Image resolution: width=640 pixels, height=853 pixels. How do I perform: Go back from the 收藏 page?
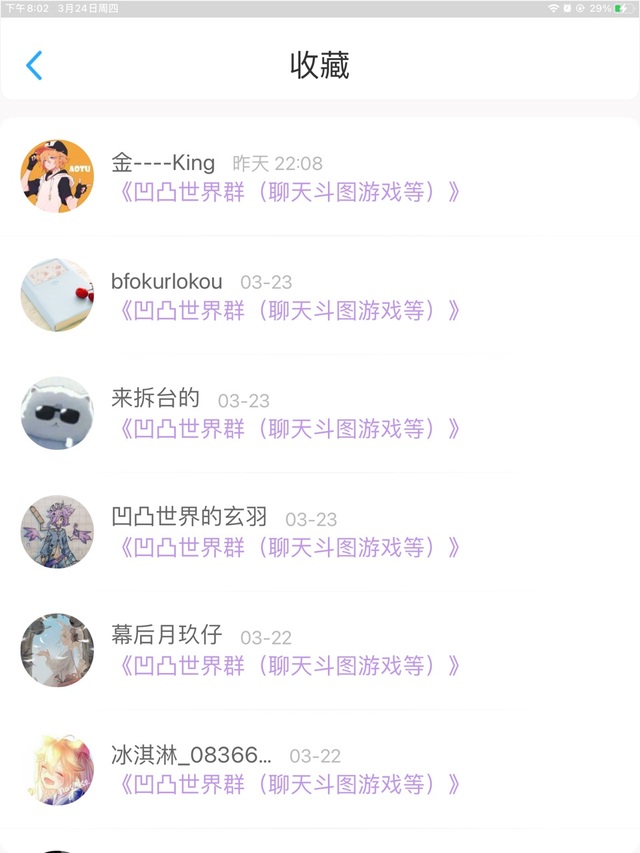34,65
